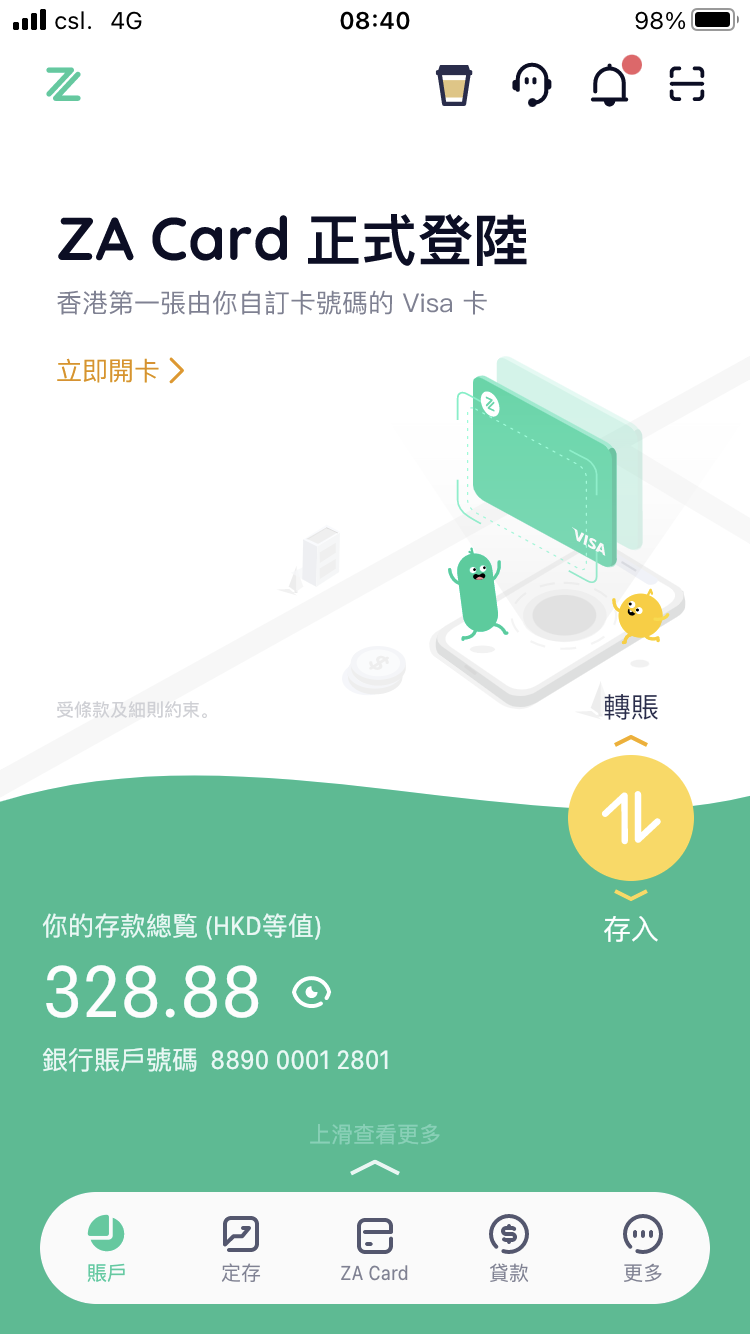Viewport: 750px width, 1334px height.
Task: Switch to the 賬戶 tab
Action: [x=107, y=1248]
